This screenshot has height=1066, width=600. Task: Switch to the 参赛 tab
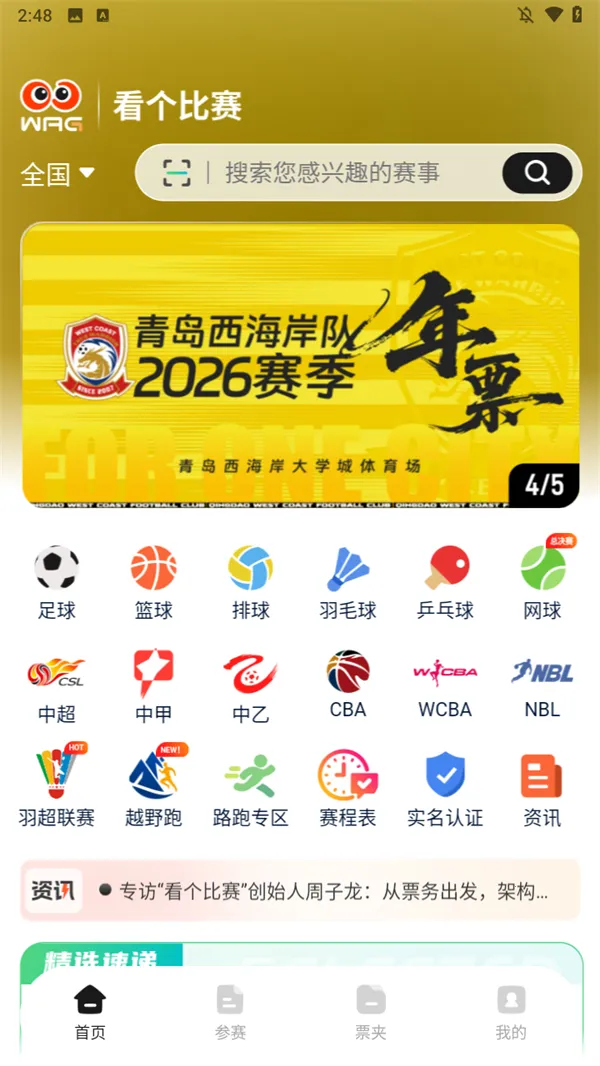230,1011
